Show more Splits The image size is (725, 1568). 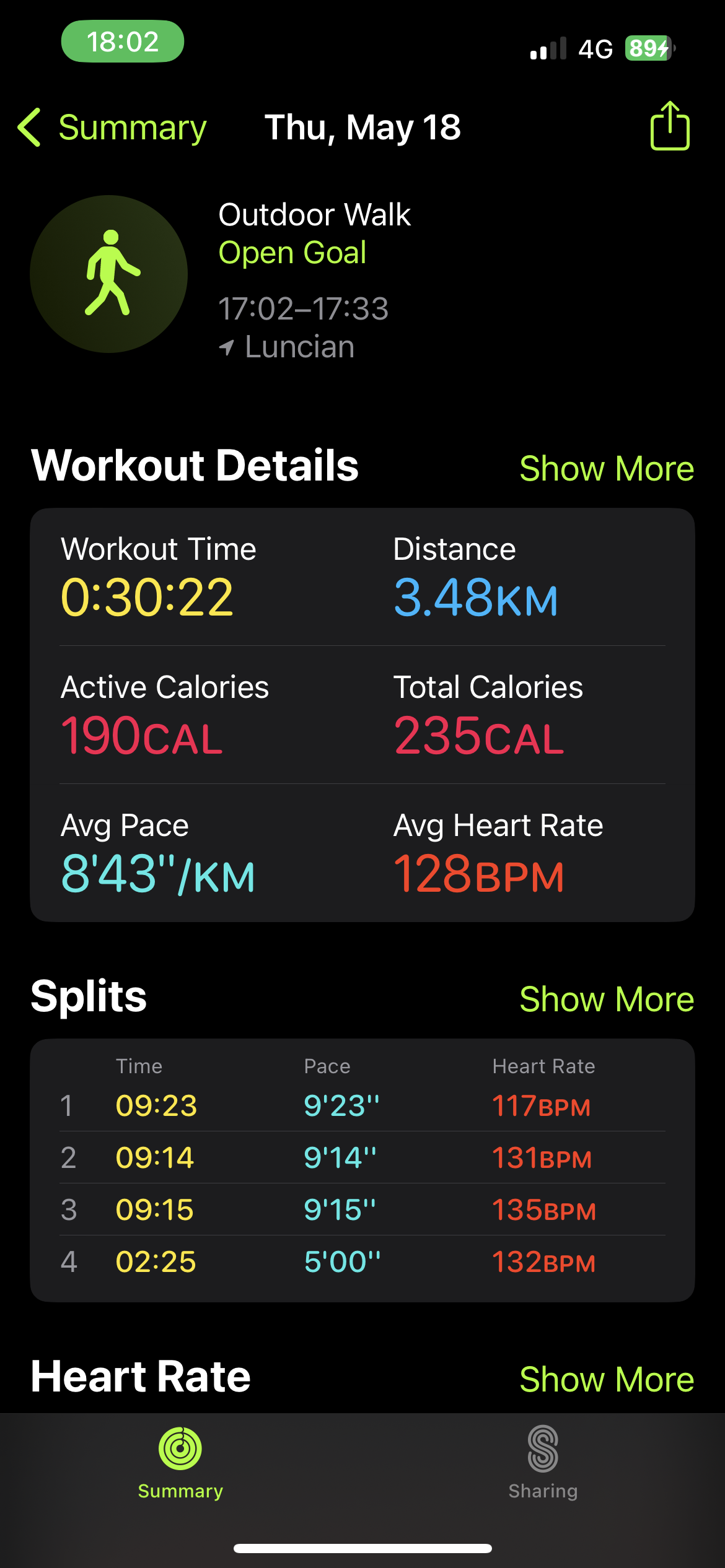(607, 999)
